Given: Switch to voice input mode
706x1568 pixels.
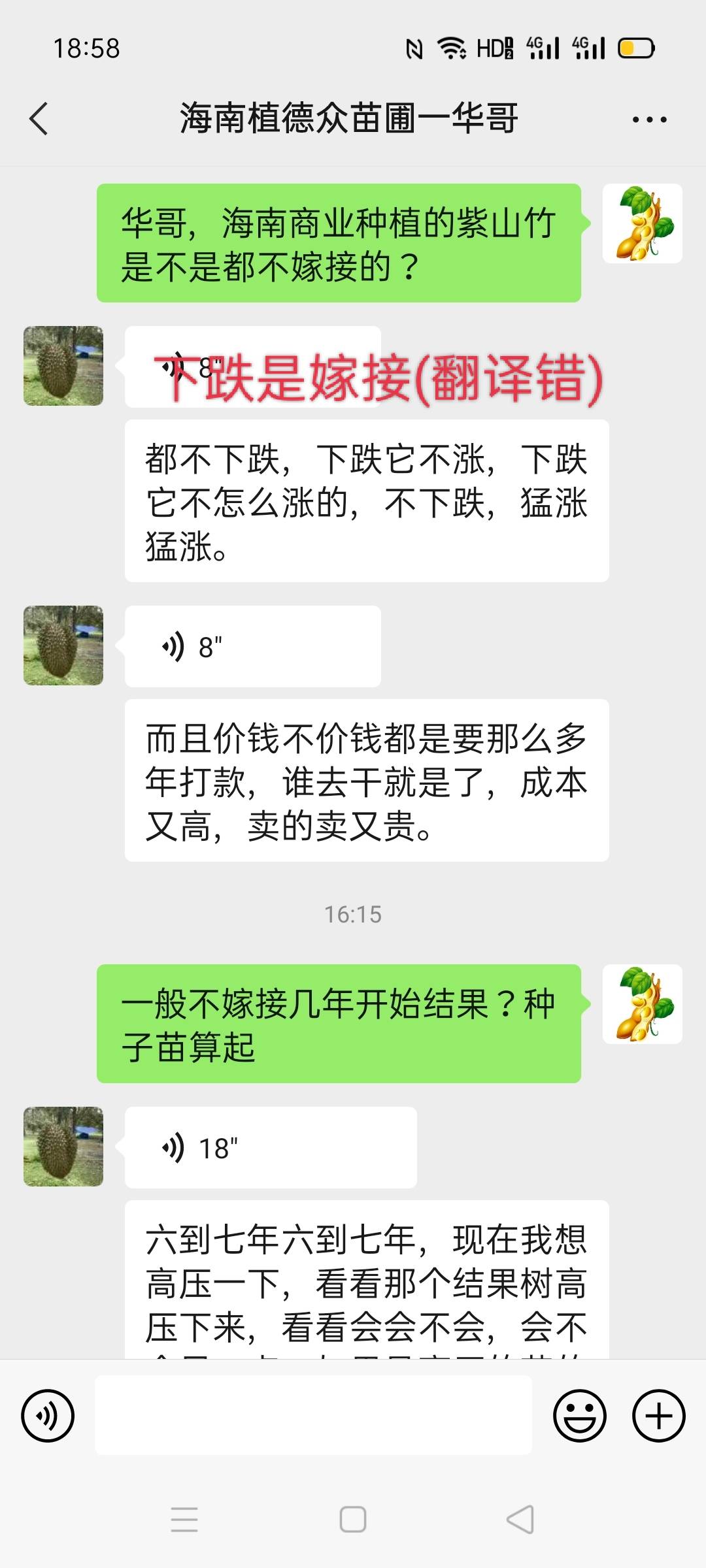Looking at the screenshot, I should [48, 1416].
